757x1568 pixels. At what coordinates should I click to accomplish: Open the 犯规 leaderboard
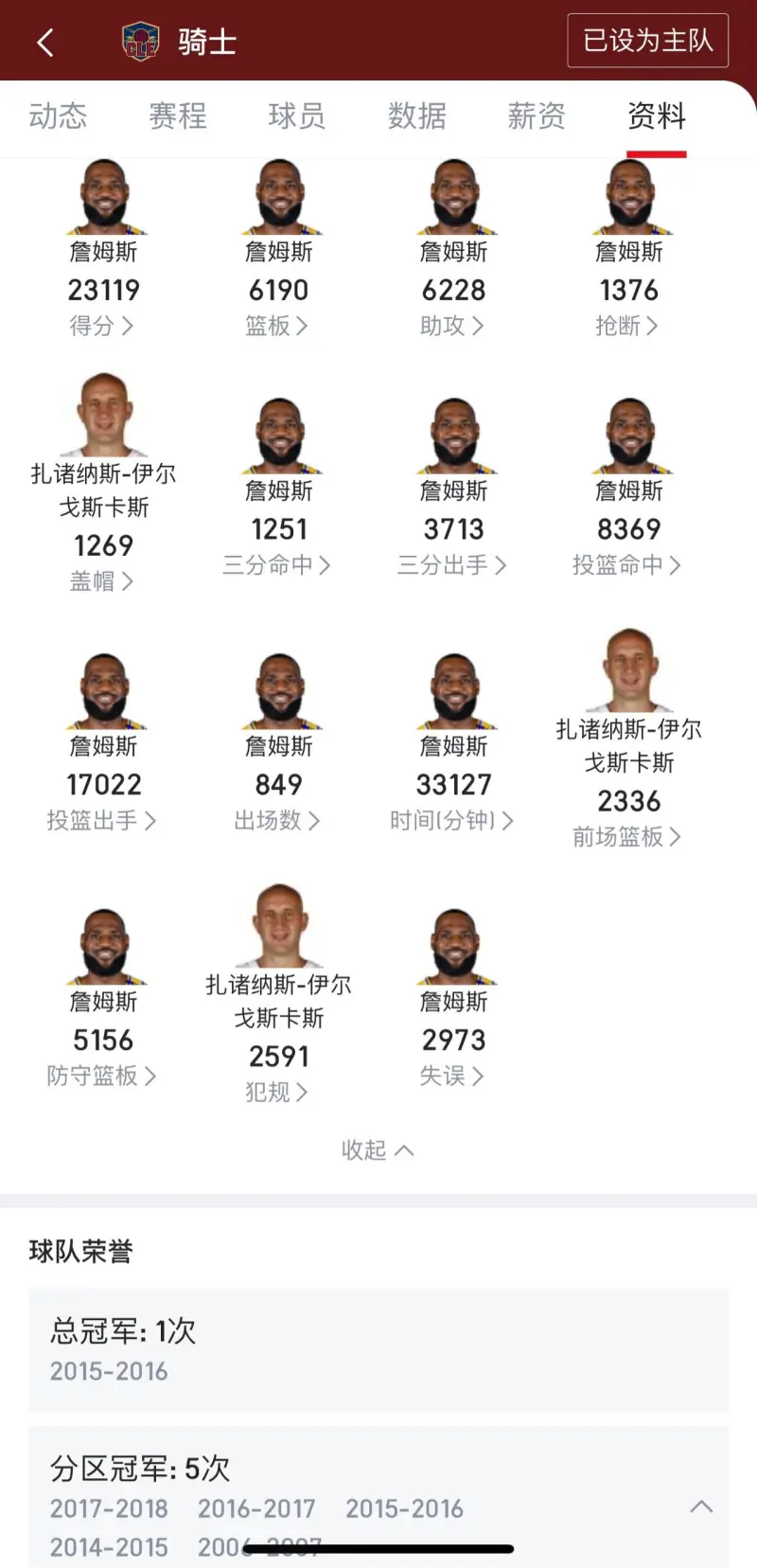pyautogui.click(x=277, y=1093)
